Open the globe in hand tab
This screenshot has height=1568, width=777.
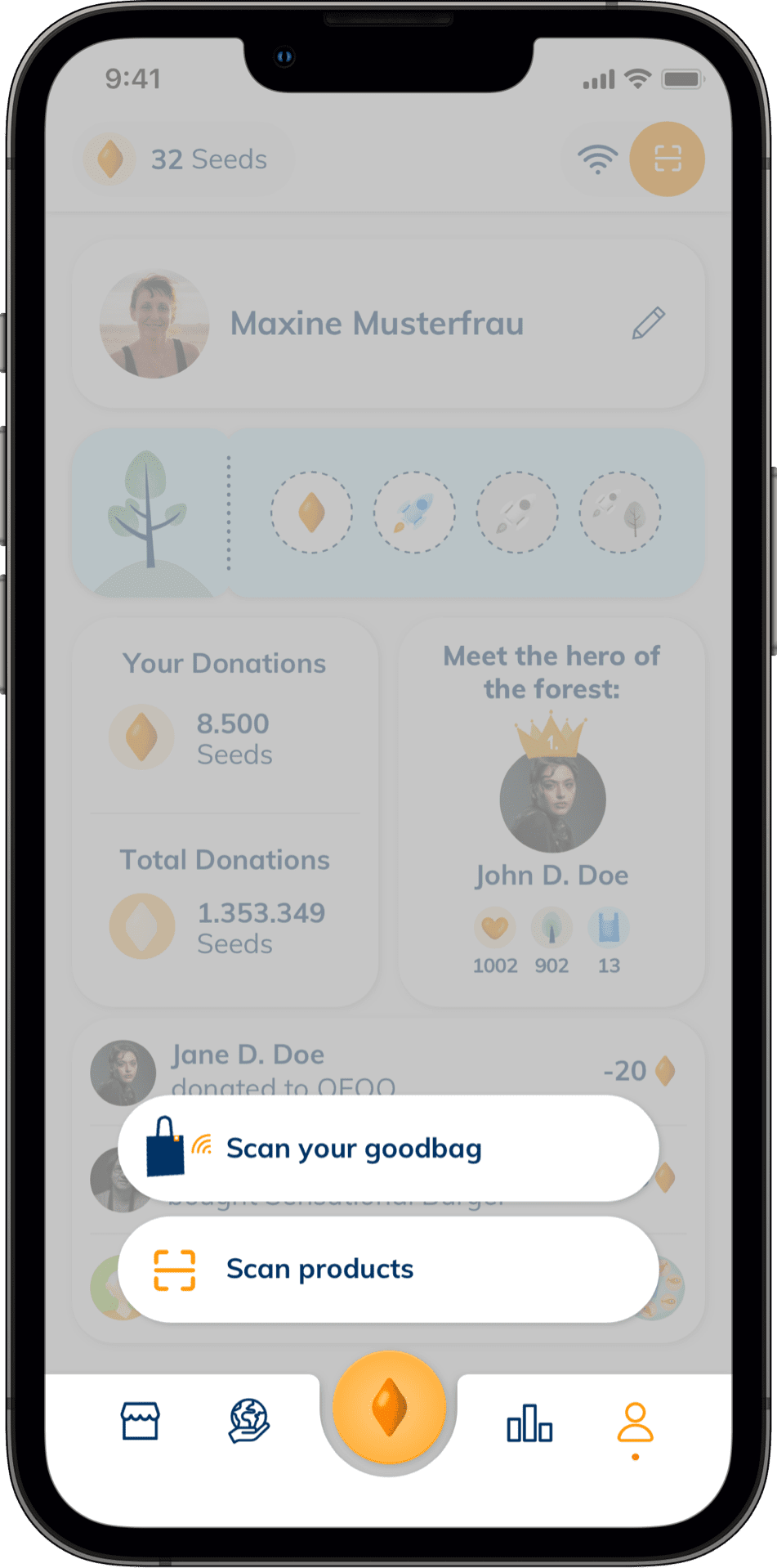[249, 1421]
